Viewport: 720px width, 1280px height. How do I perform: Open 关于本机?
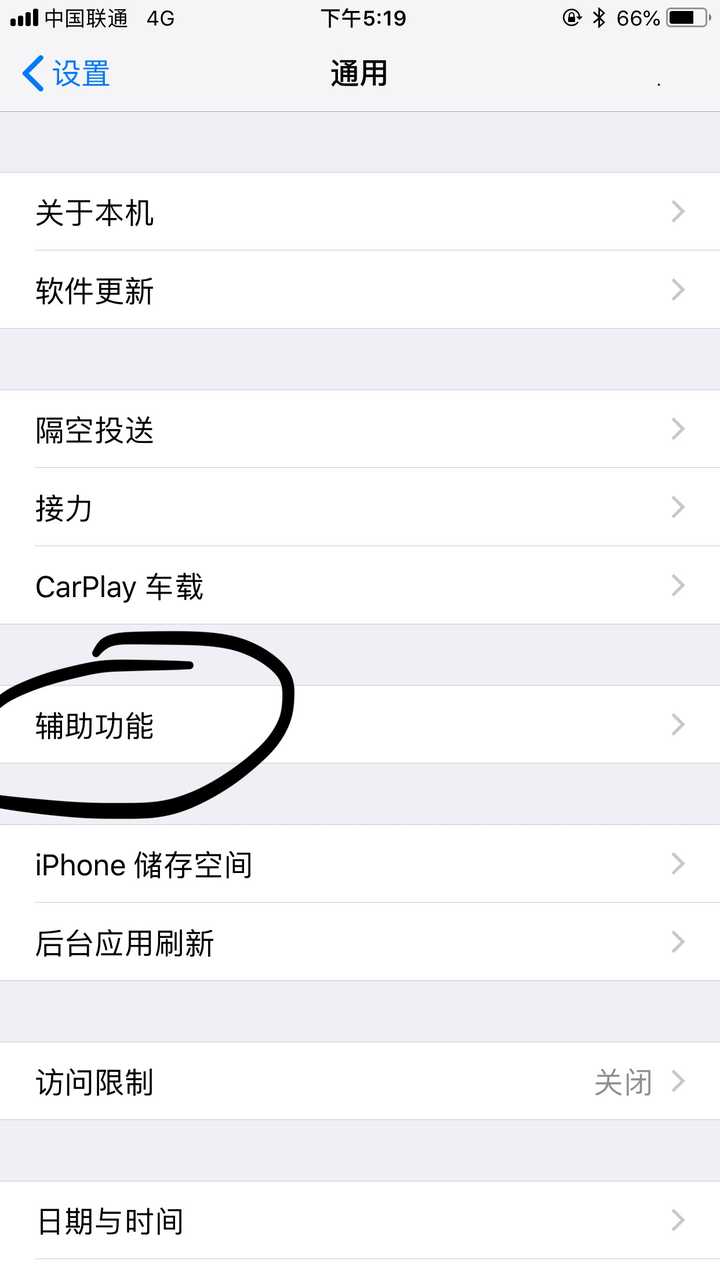(x=360, y=212)
